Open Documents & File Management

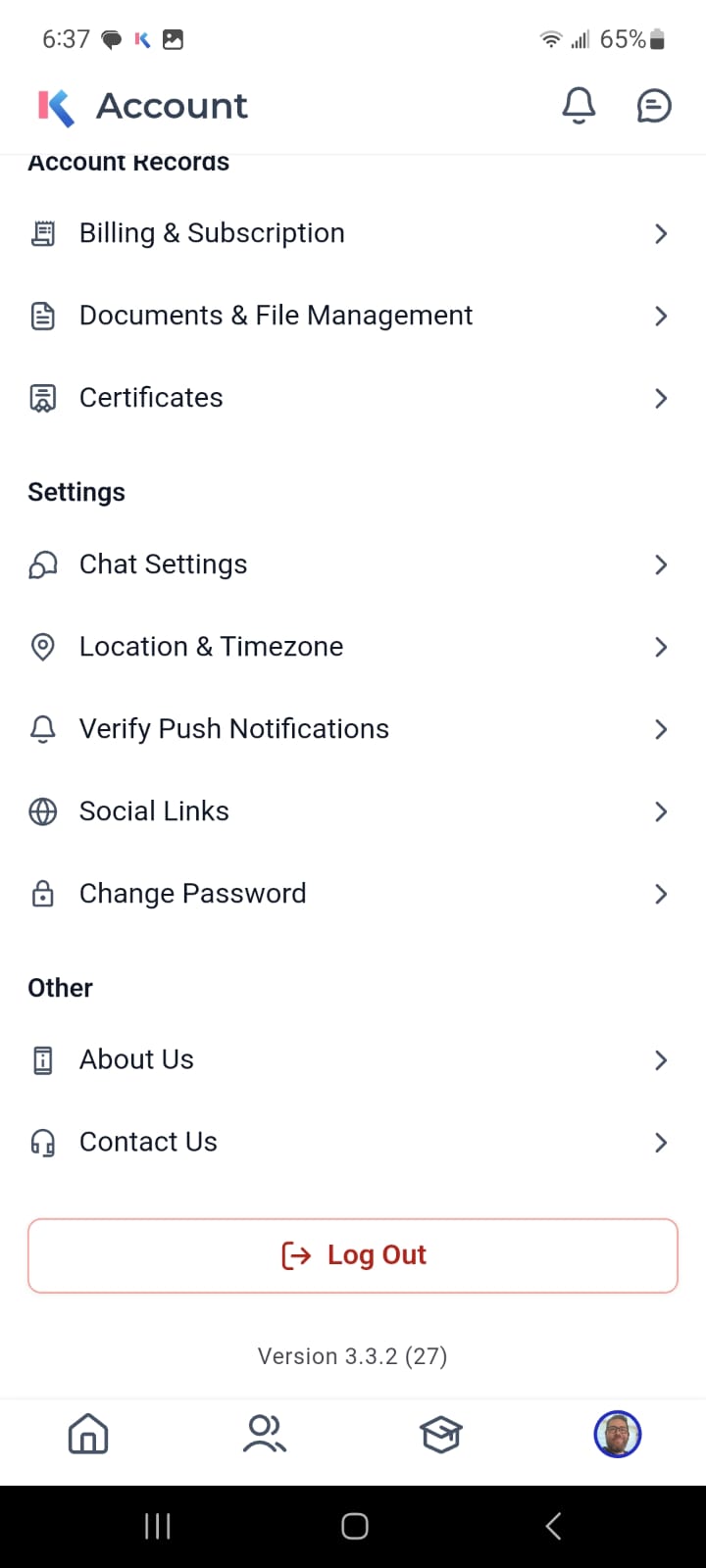pyautogui.click(x=352, y=316)
